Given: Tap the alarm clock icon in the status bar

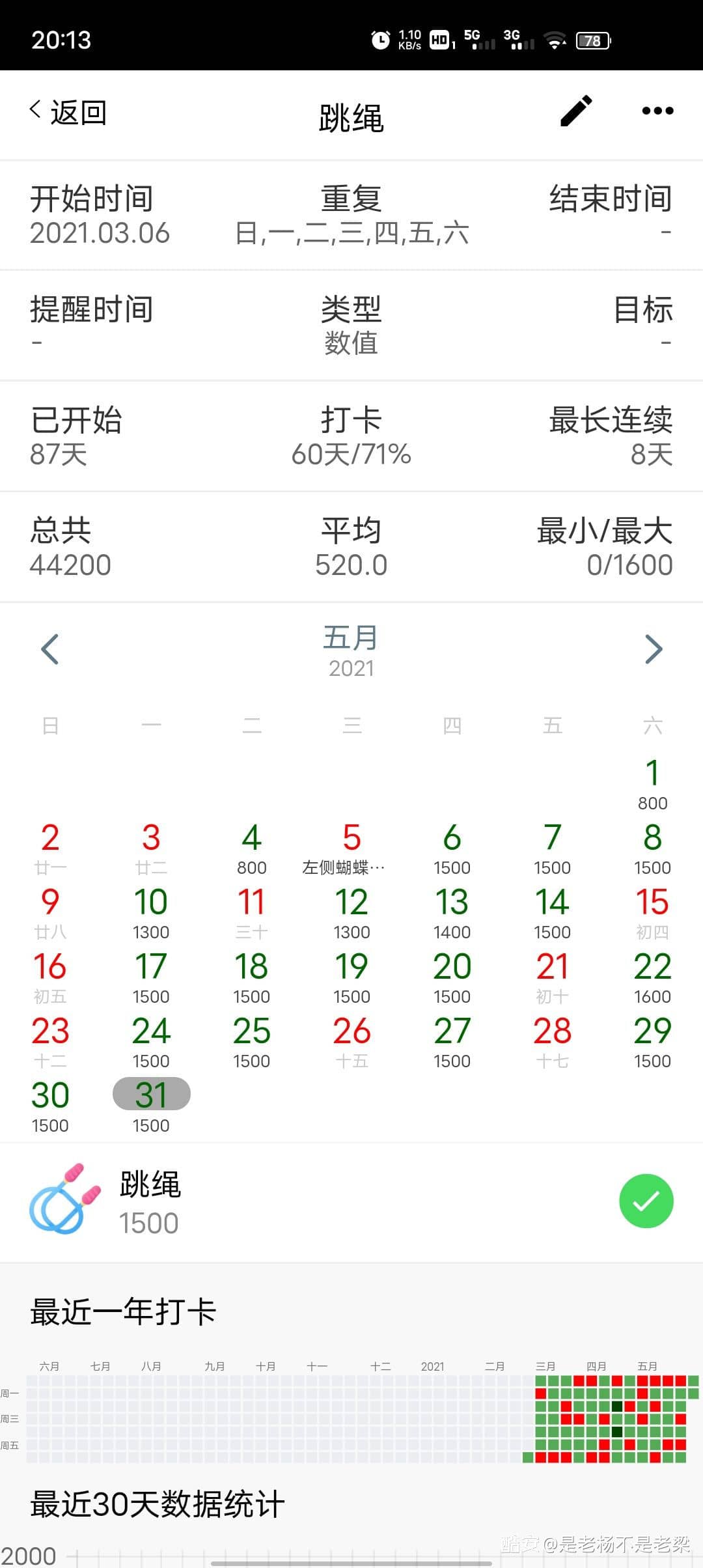Looking at the screenshot, I should coord(379,40).
